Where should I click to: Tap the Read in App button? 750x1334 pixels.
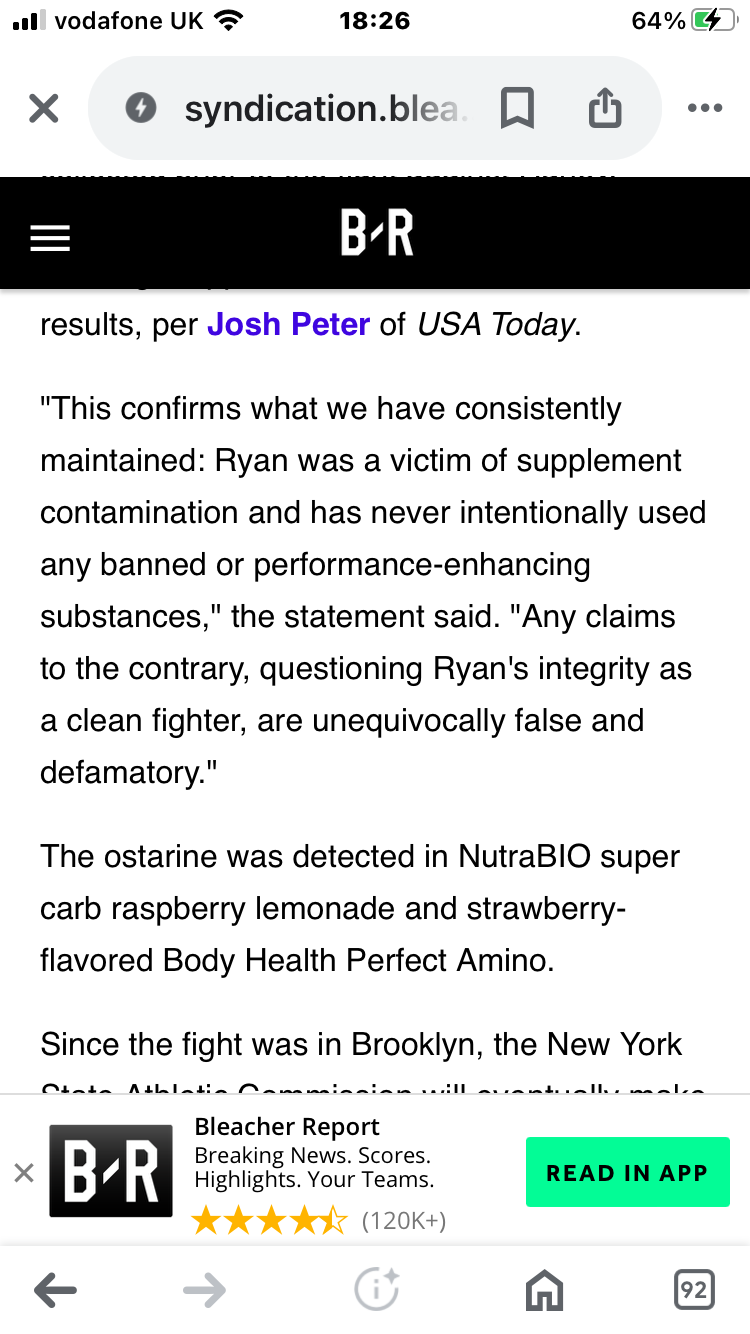pos(627,1172)
